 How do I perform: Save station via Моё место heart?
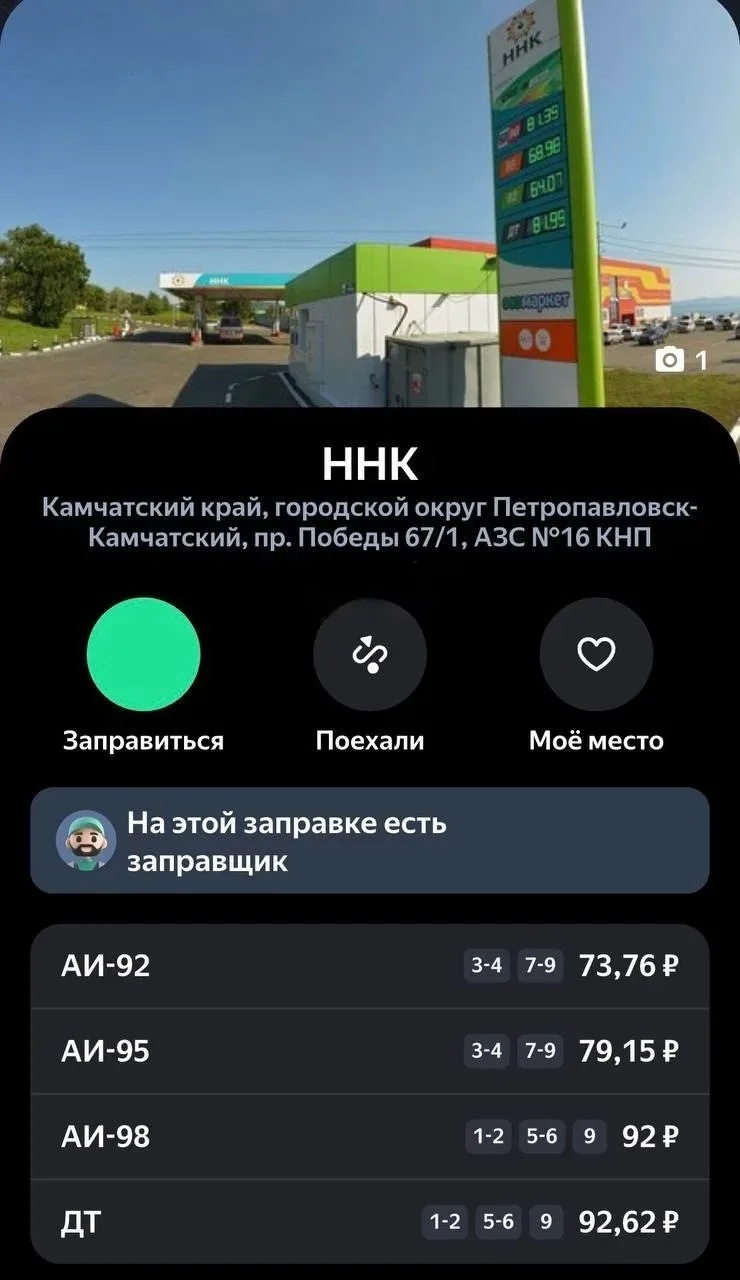(x=596, y=655)
